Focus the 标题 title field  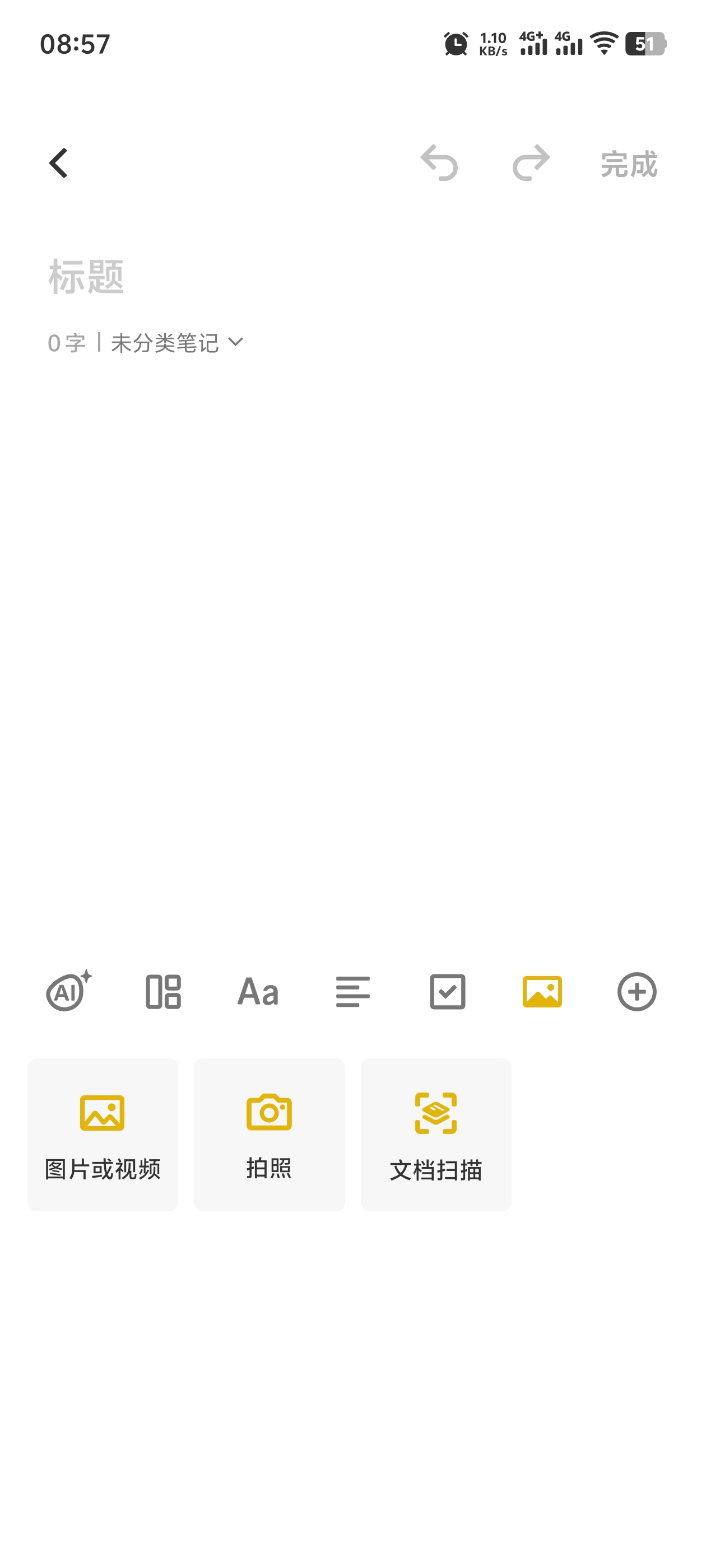[244, 277]
